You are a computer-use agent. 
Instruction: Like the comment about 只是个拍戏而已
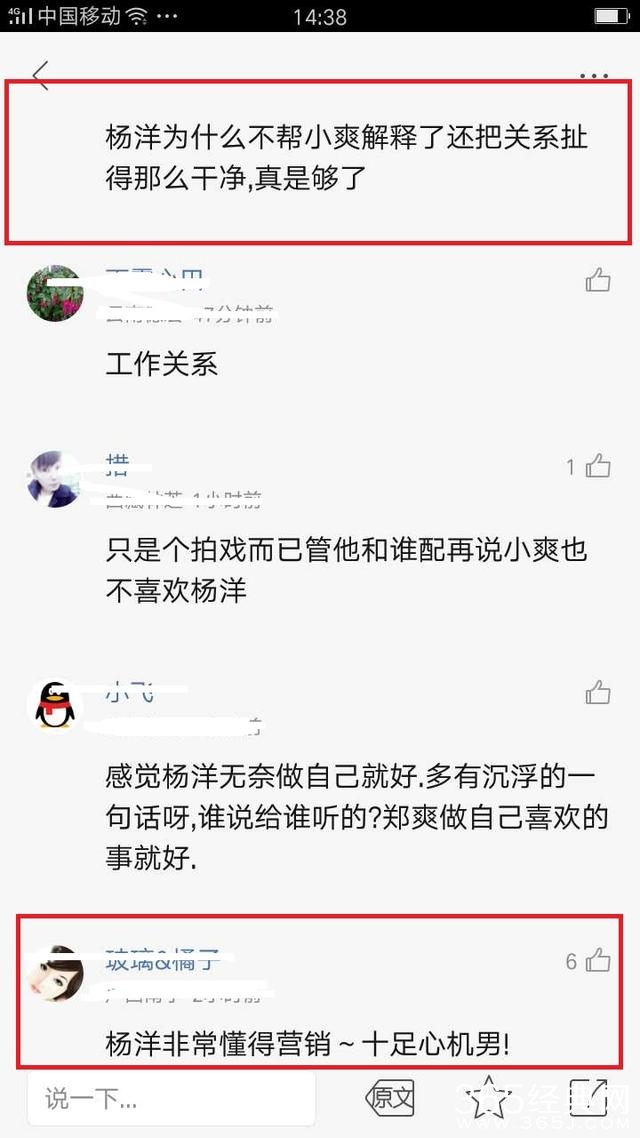[598, 466]
